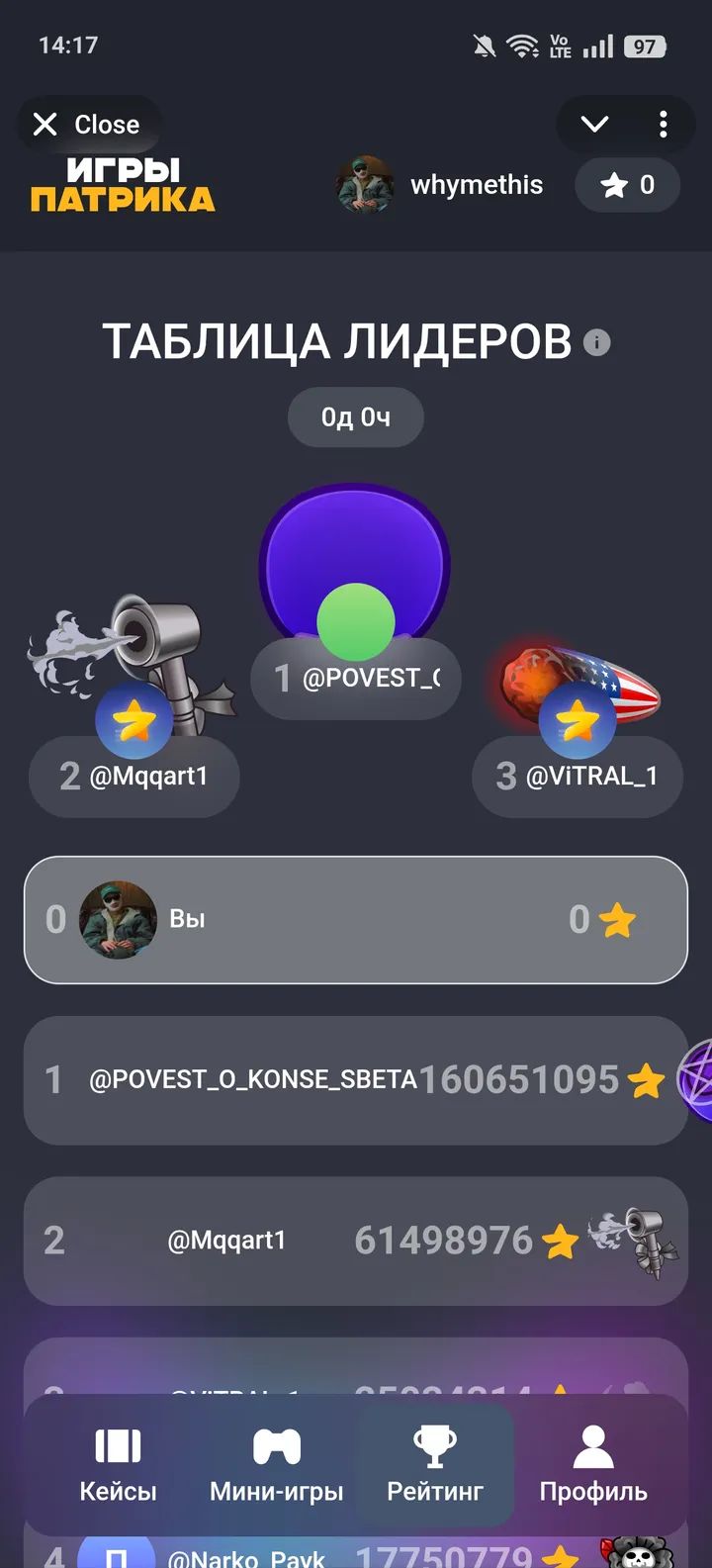Select the Рейтинг trophy icon
Screen dimensions: 712x1568
tap(435, 1447)
